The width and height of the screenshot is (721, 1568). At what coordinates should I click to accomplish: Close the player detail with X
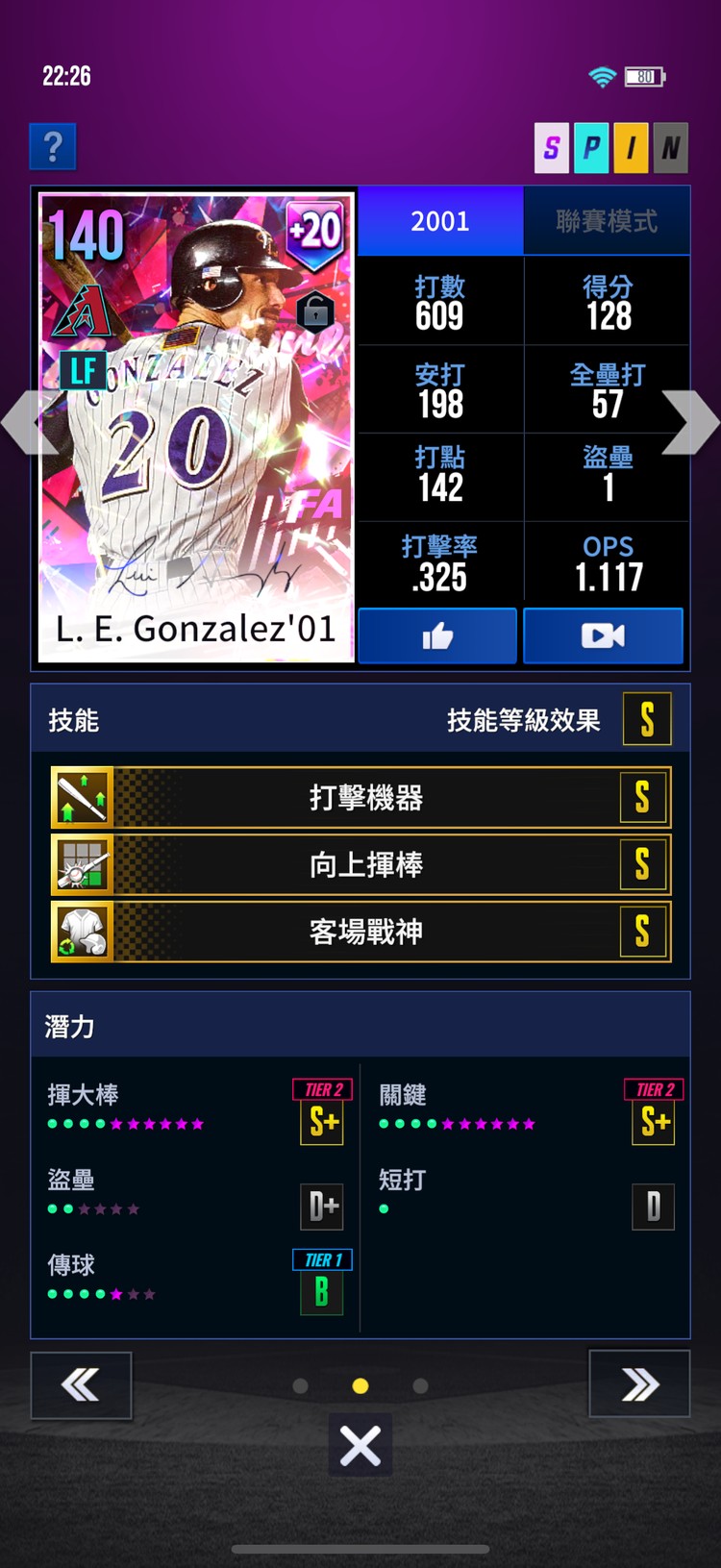tap(360, 1445)
